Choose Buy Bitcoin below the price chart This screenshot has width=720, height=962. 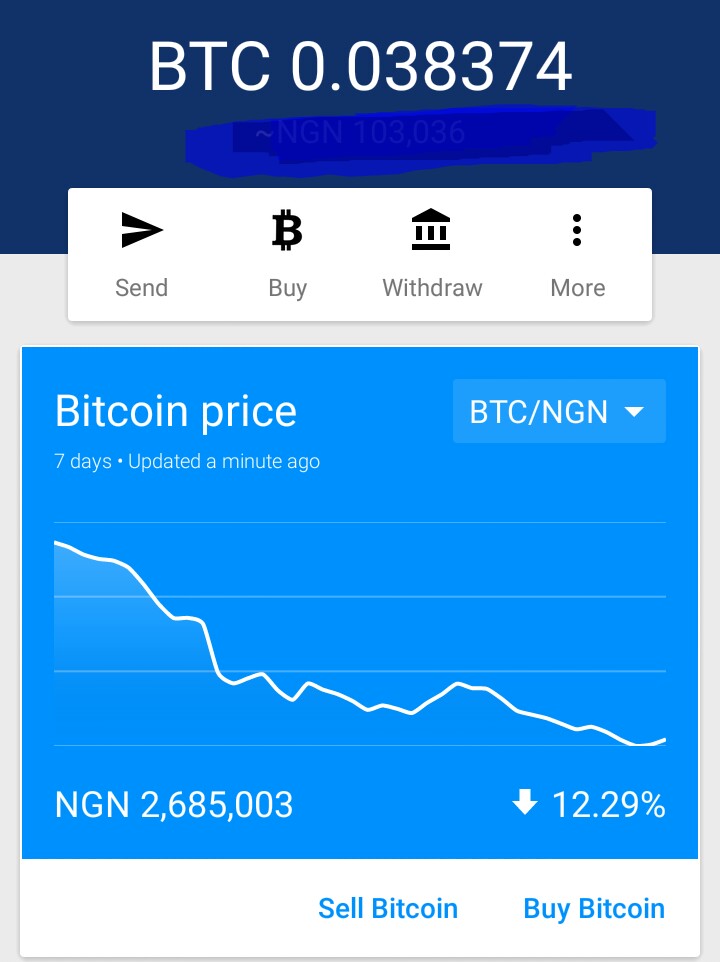(594, 908)
